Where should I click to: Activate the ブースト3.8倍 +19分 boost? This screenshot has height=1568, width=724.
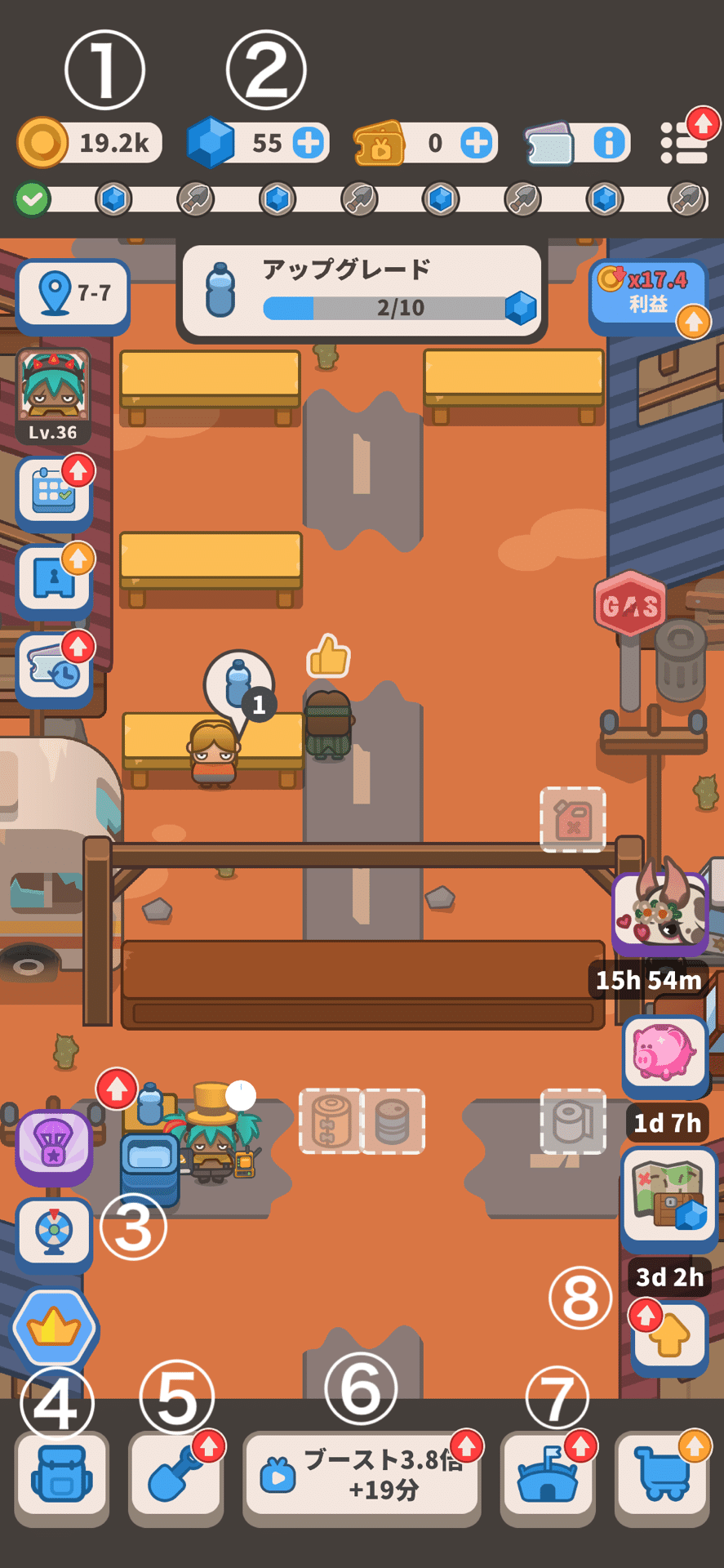pyautogui.click(x=361, y=1478)
